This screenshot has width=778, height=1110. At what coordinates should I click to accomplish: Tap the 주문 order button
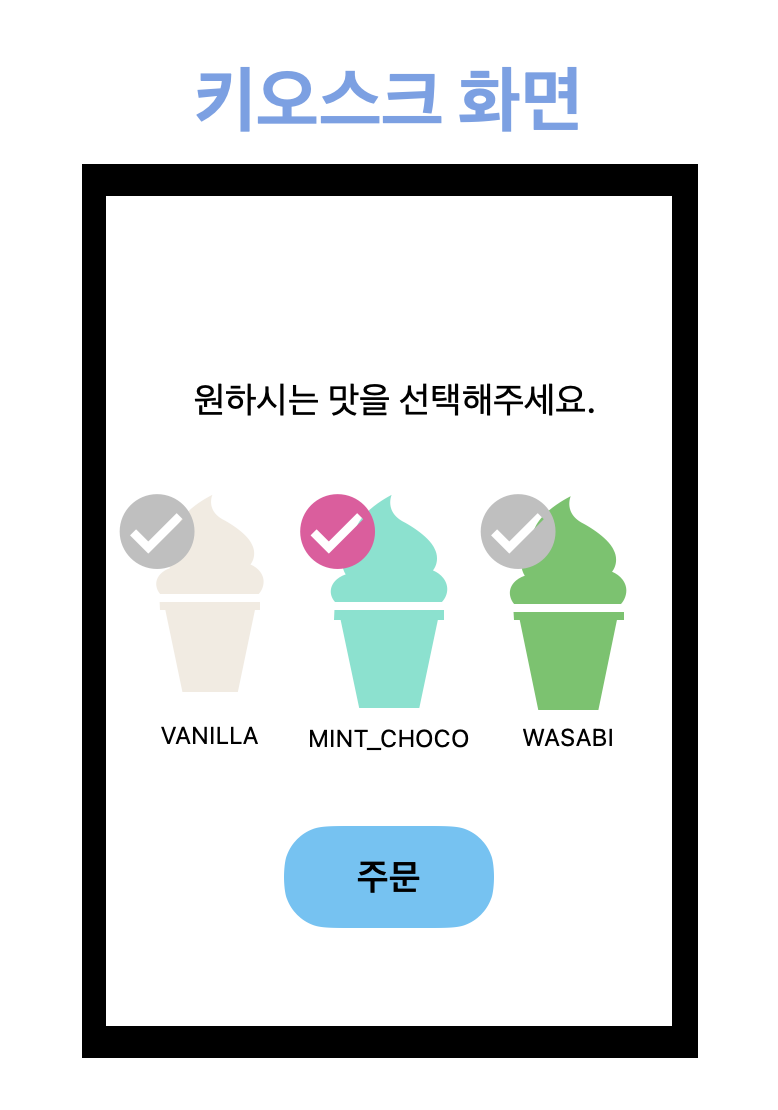pos(389,877)
